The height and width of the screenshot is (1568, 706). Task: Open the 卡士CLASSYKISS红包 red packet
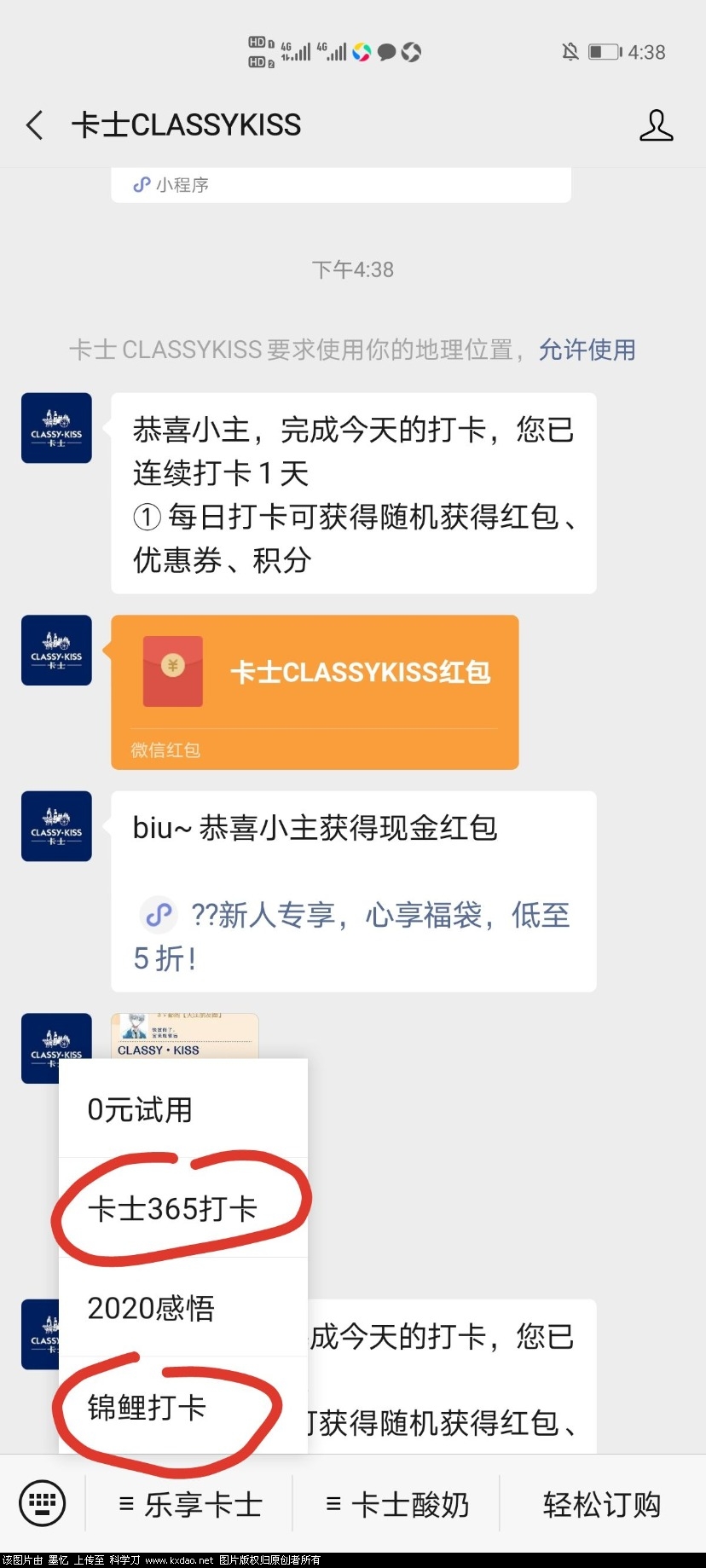click(x=315, y=691)
